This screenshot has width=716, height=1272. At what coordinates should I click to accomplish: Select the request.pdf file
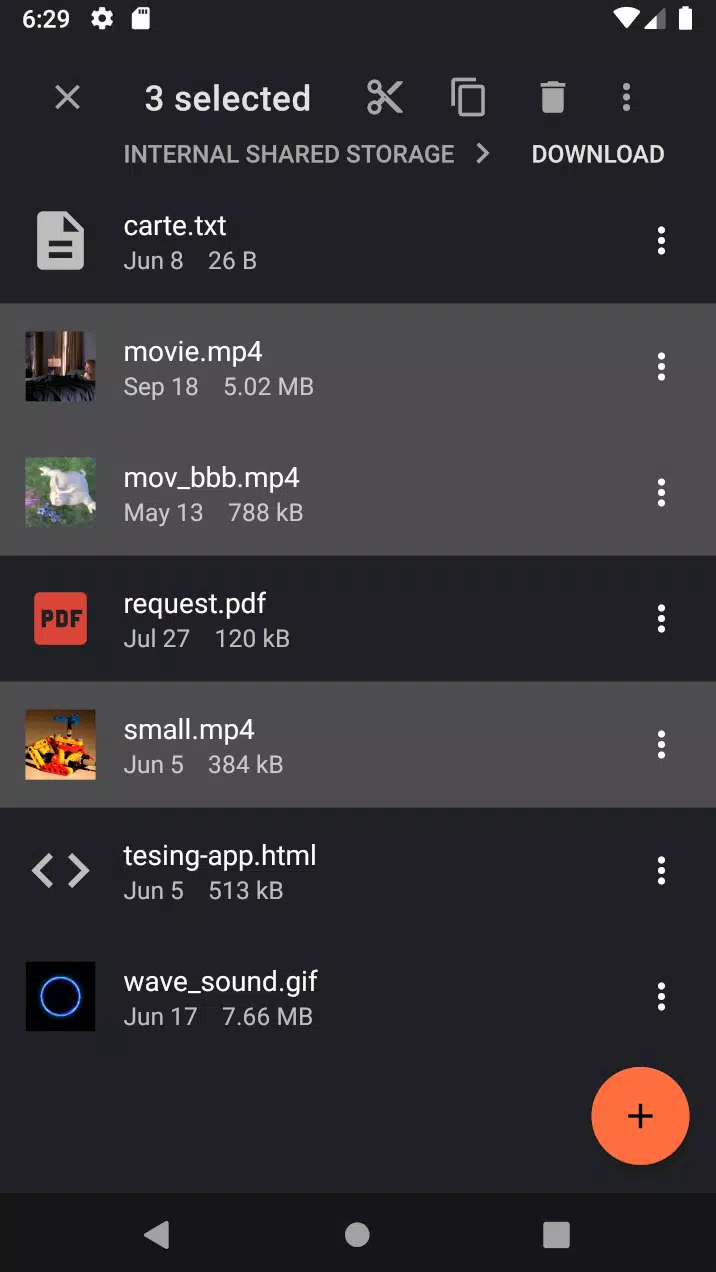coord(358,619)
